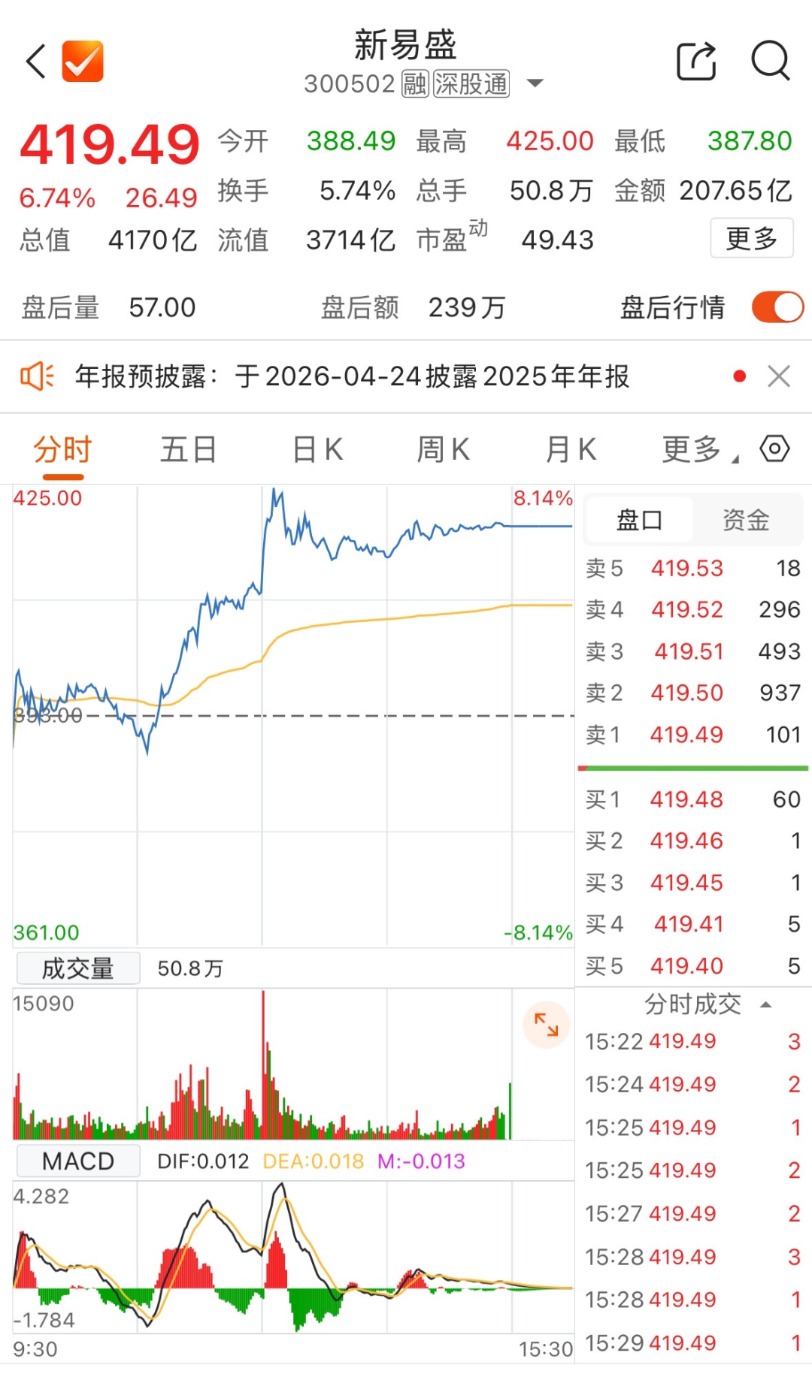Change the MACD indicator
The height and width of the screenshot is (1377, 812).
tap(78, 1161)
